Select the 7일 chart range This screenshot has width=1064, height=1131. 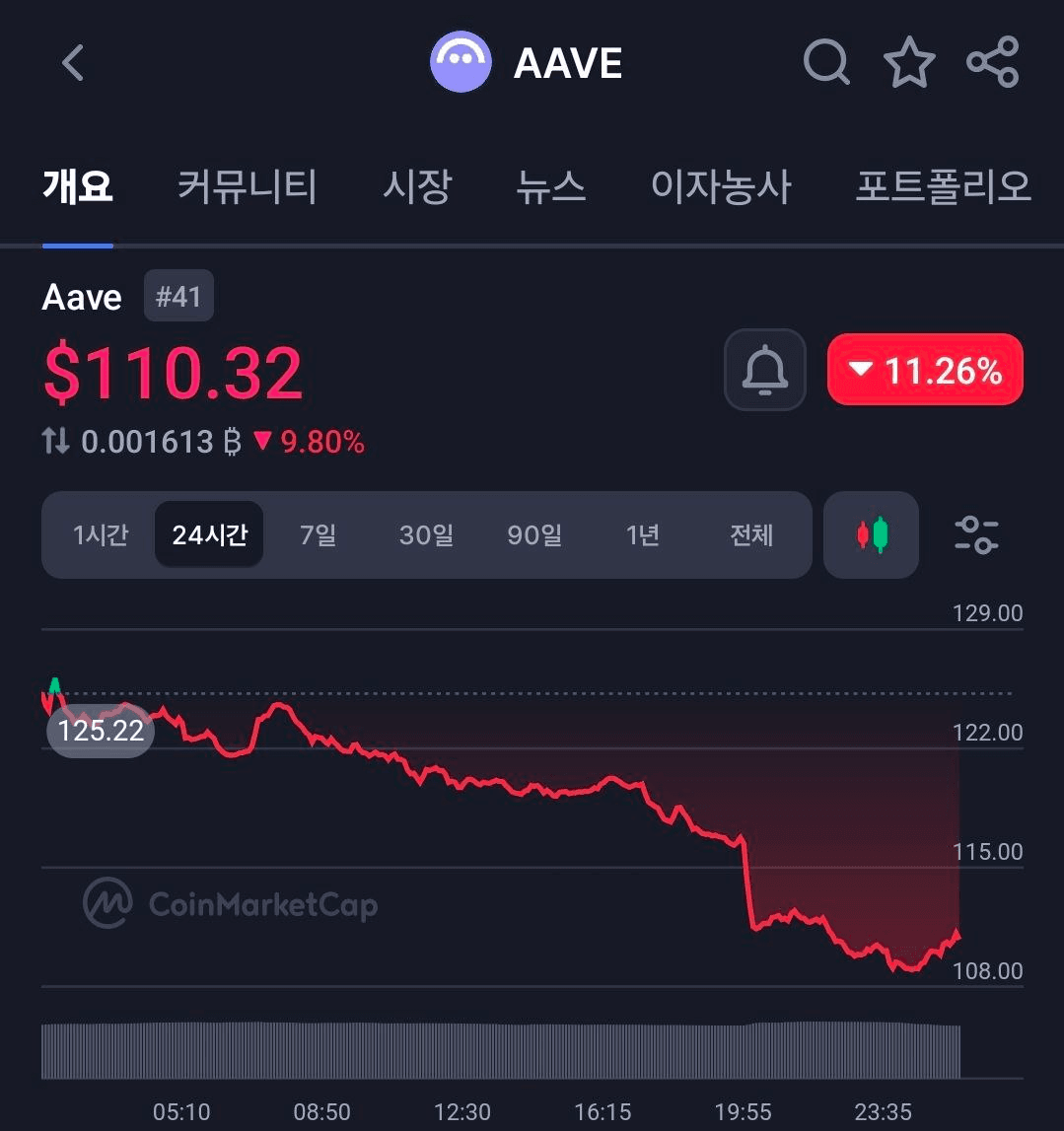[x=318, y=535]
